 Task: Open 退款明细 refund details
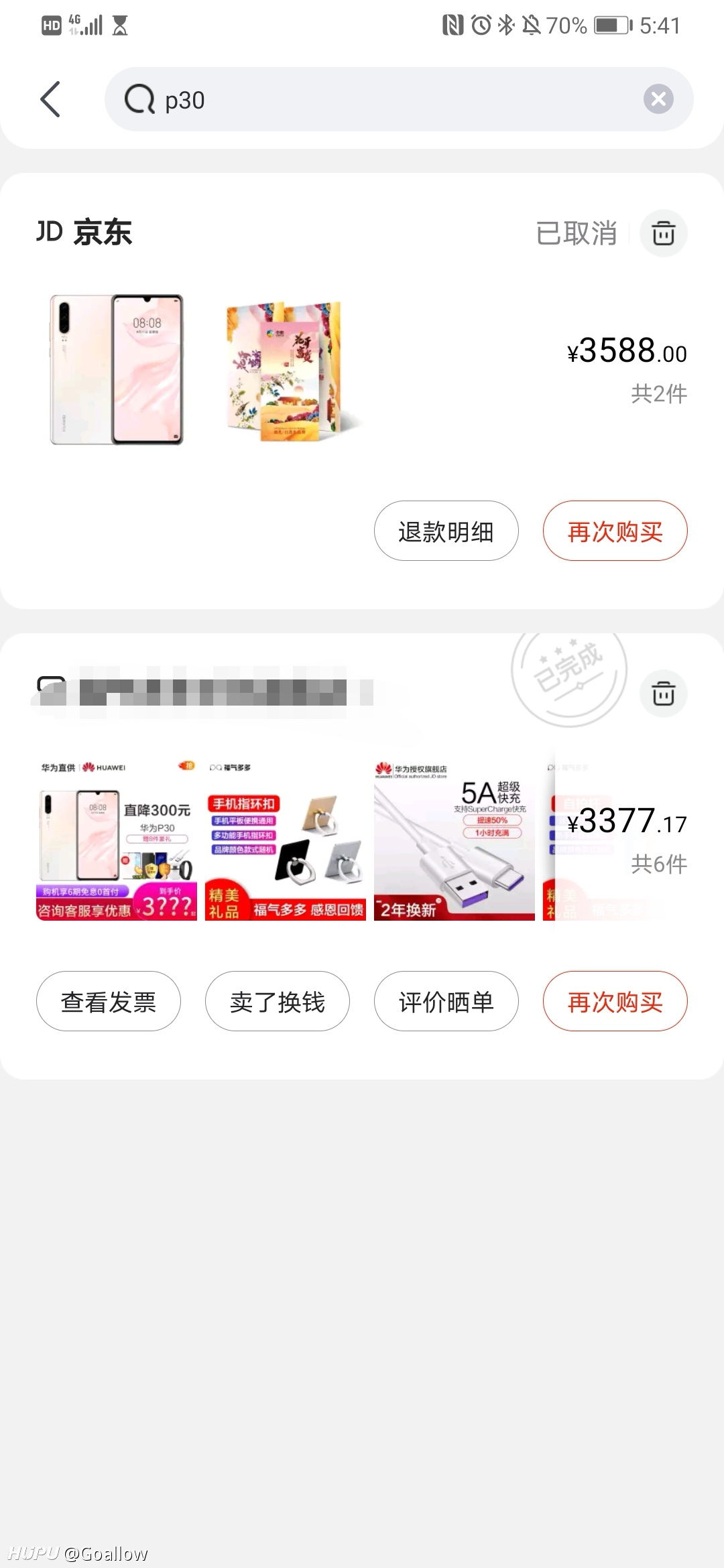coord(446,531)
